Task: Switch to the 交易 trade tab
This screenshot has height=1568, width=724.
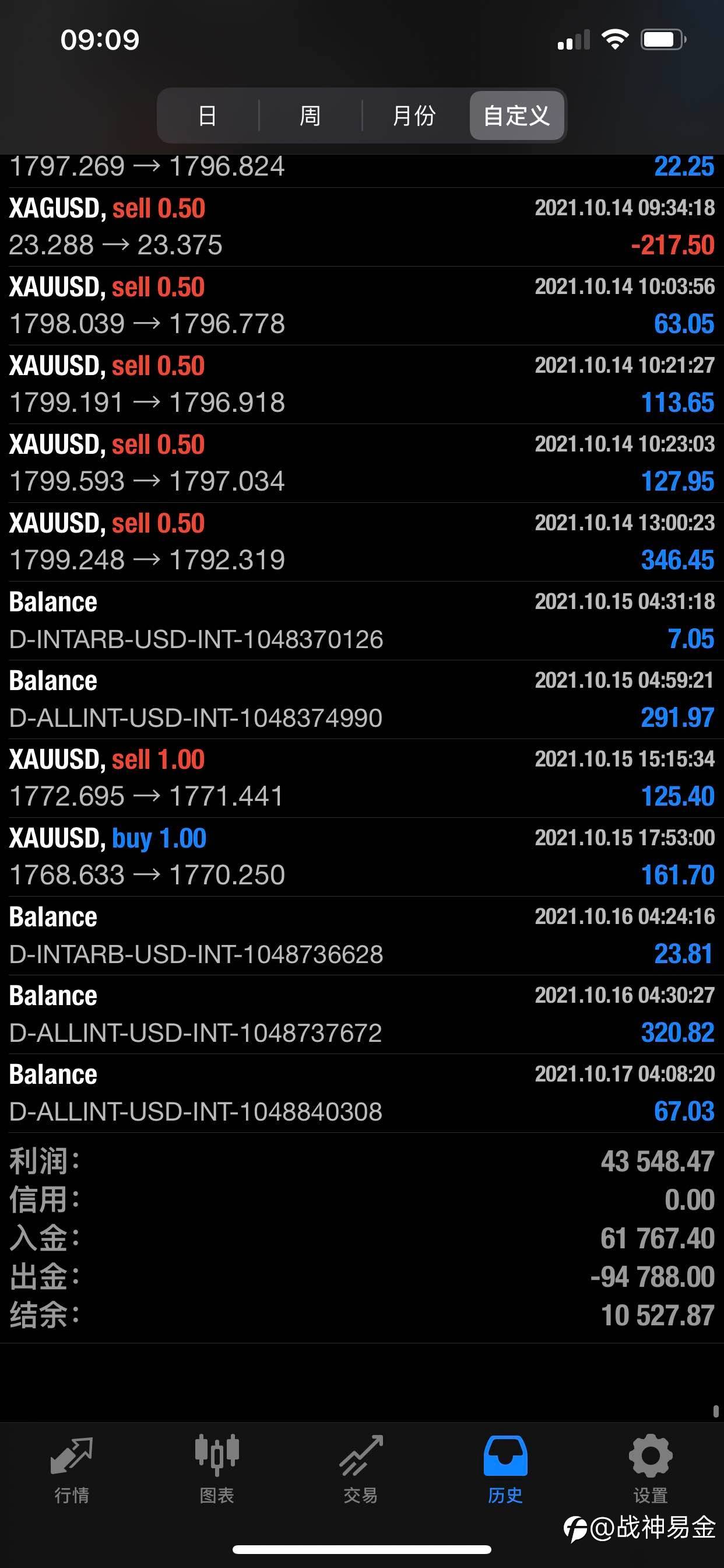Action: tap(361, 1469)
